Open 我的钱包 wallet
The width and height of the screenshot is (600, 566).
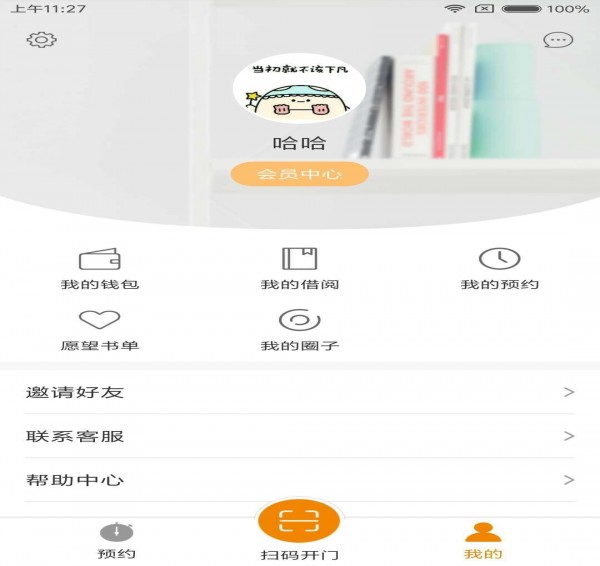99,269
